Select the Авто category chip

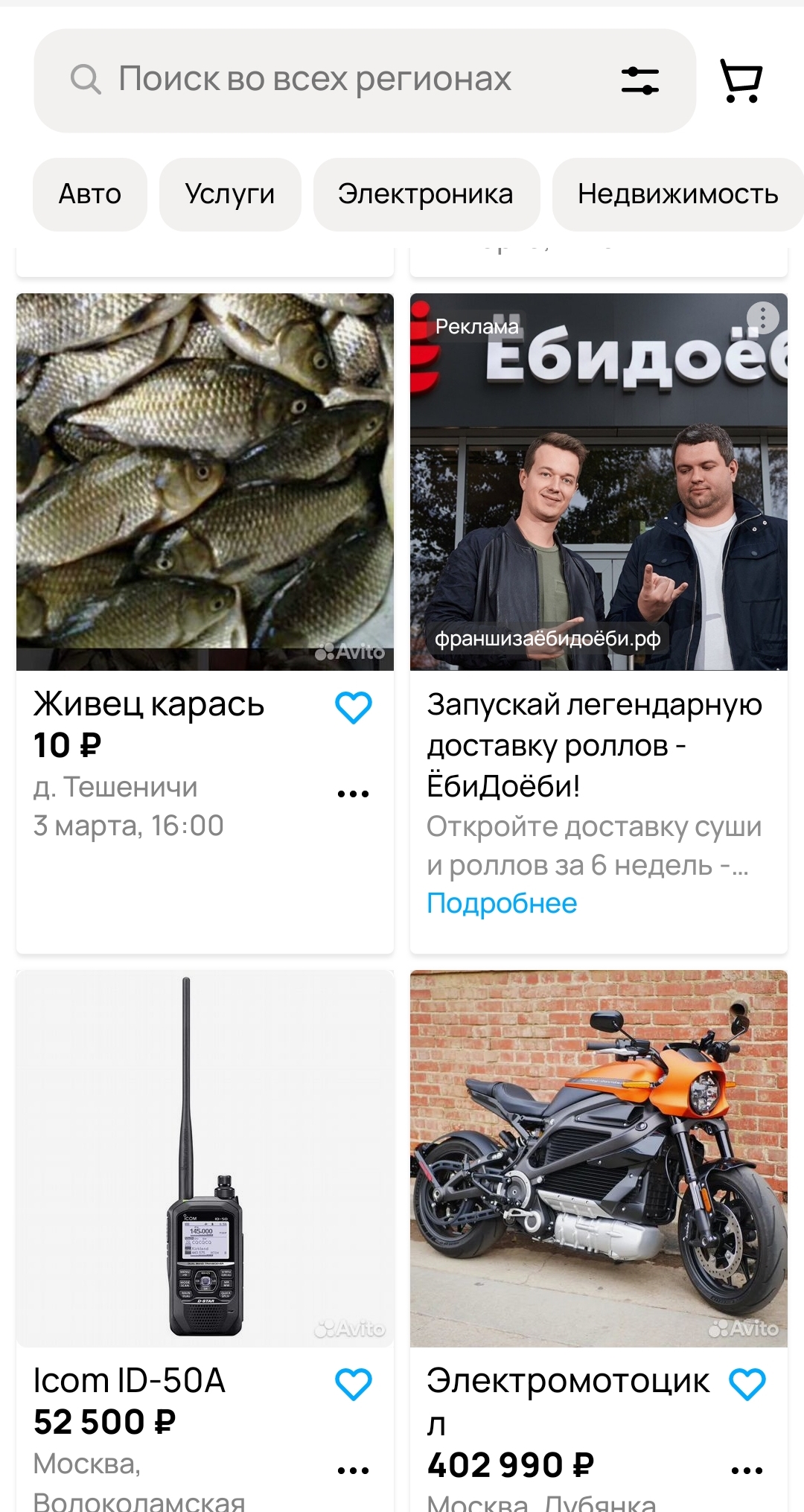coord(90,194)
